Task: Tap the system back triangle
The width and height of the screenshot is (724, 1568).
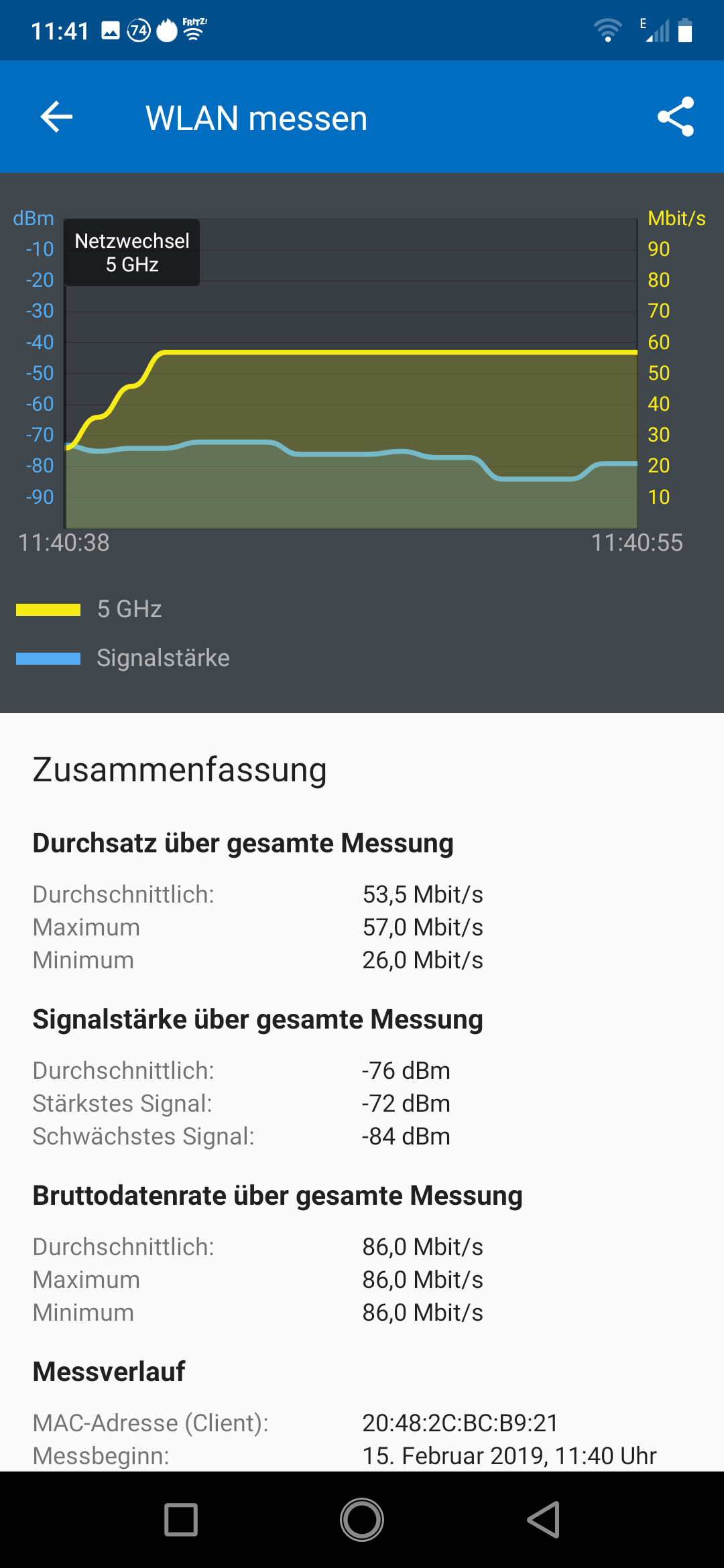Action: [x=544, y=1520]
